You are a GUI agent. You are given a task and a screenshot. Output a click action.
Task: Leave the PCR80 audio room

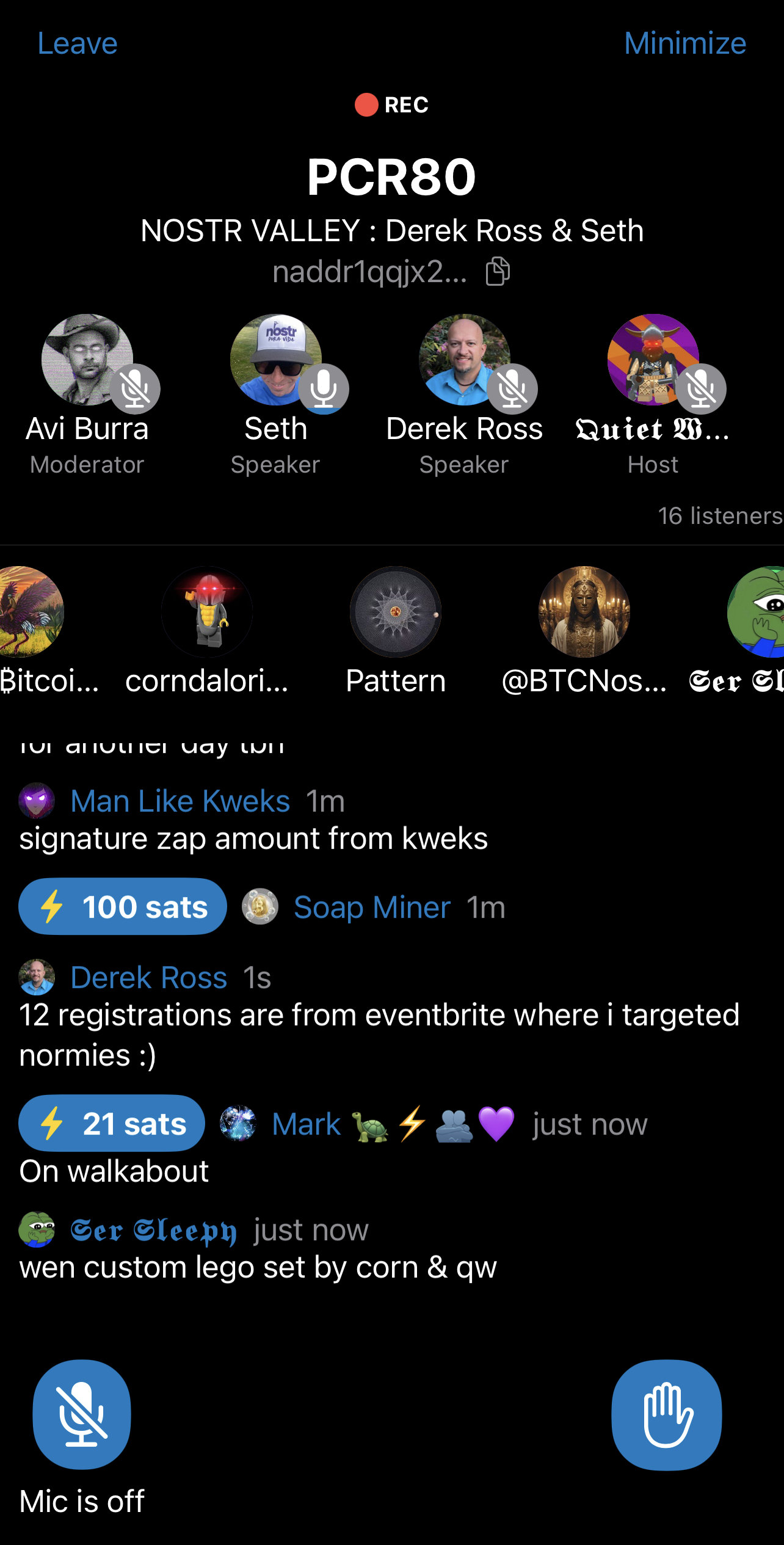point(77,43)
